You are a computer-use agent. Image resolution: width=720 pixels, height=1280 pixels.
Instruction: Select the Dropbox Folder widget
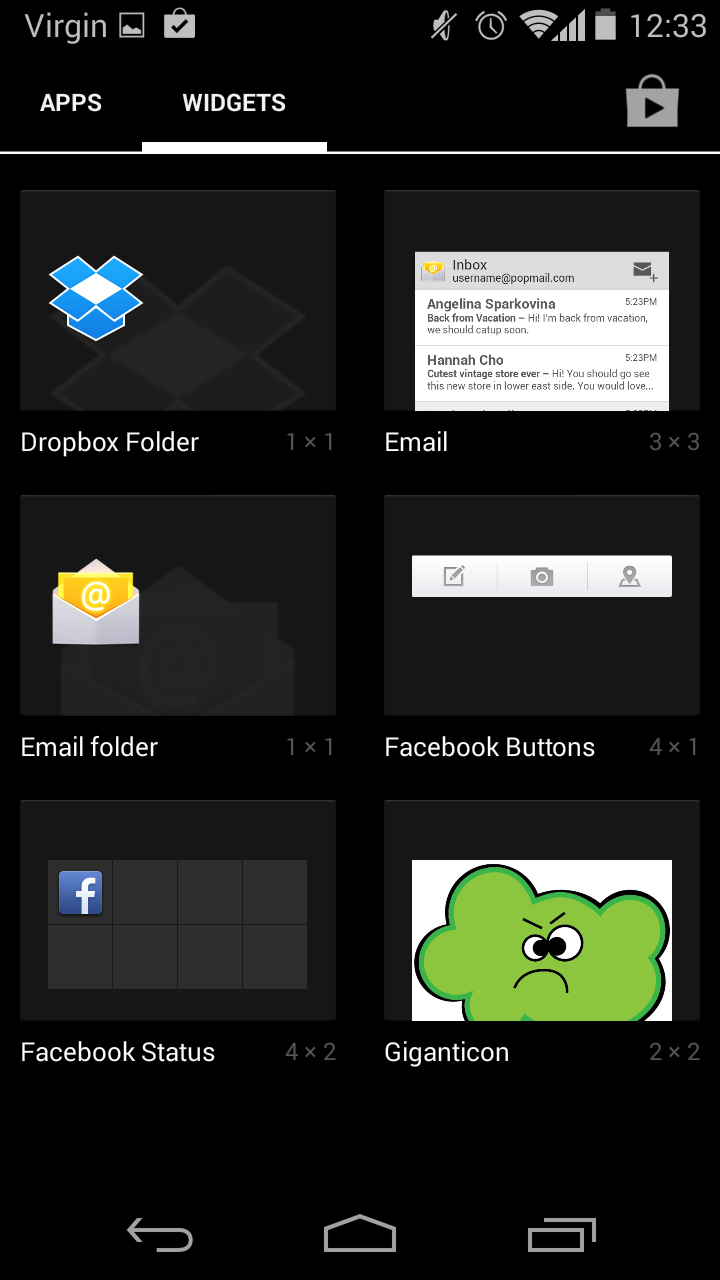(x=178, y=299)
